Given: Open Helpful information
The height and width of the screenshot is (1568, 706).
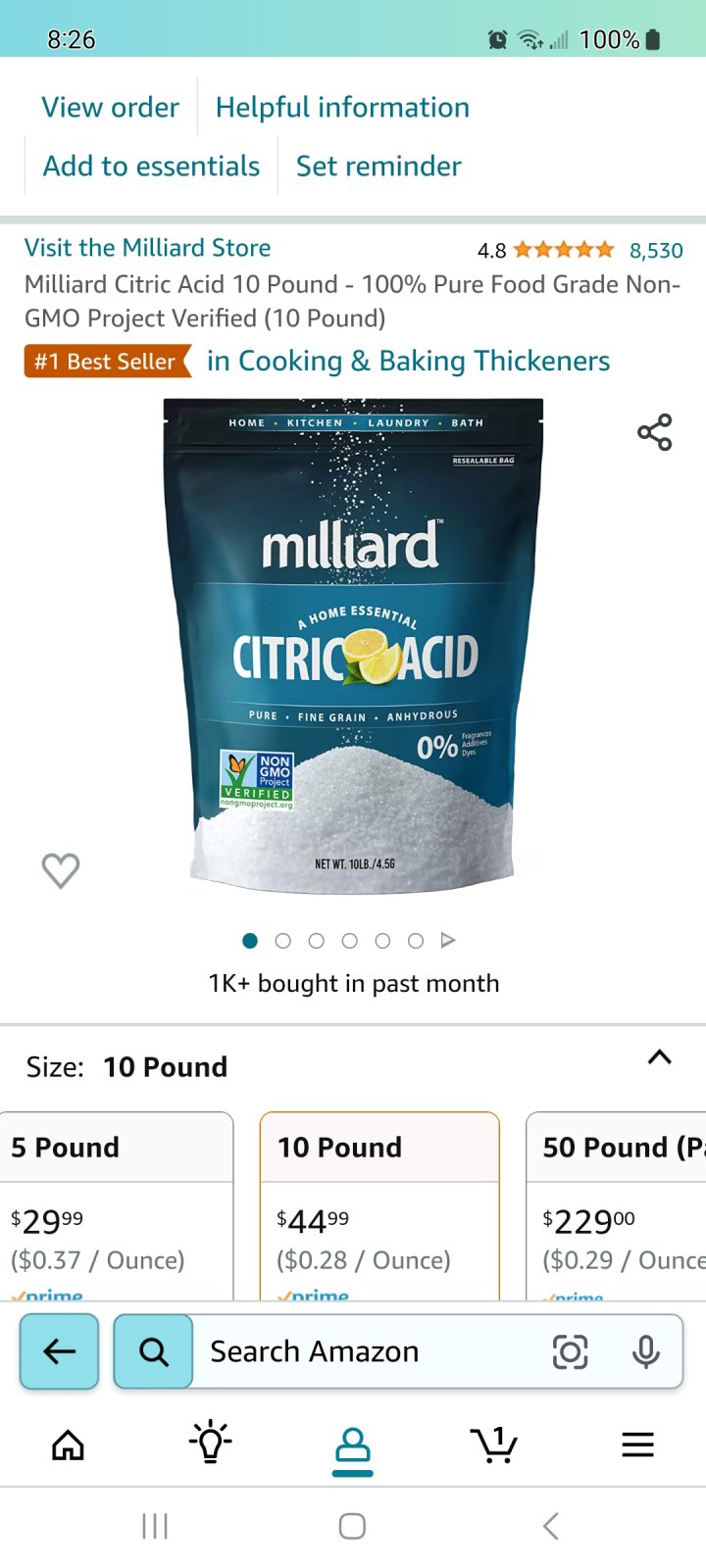Looking at the screenshot, I should tap(342, 107).
